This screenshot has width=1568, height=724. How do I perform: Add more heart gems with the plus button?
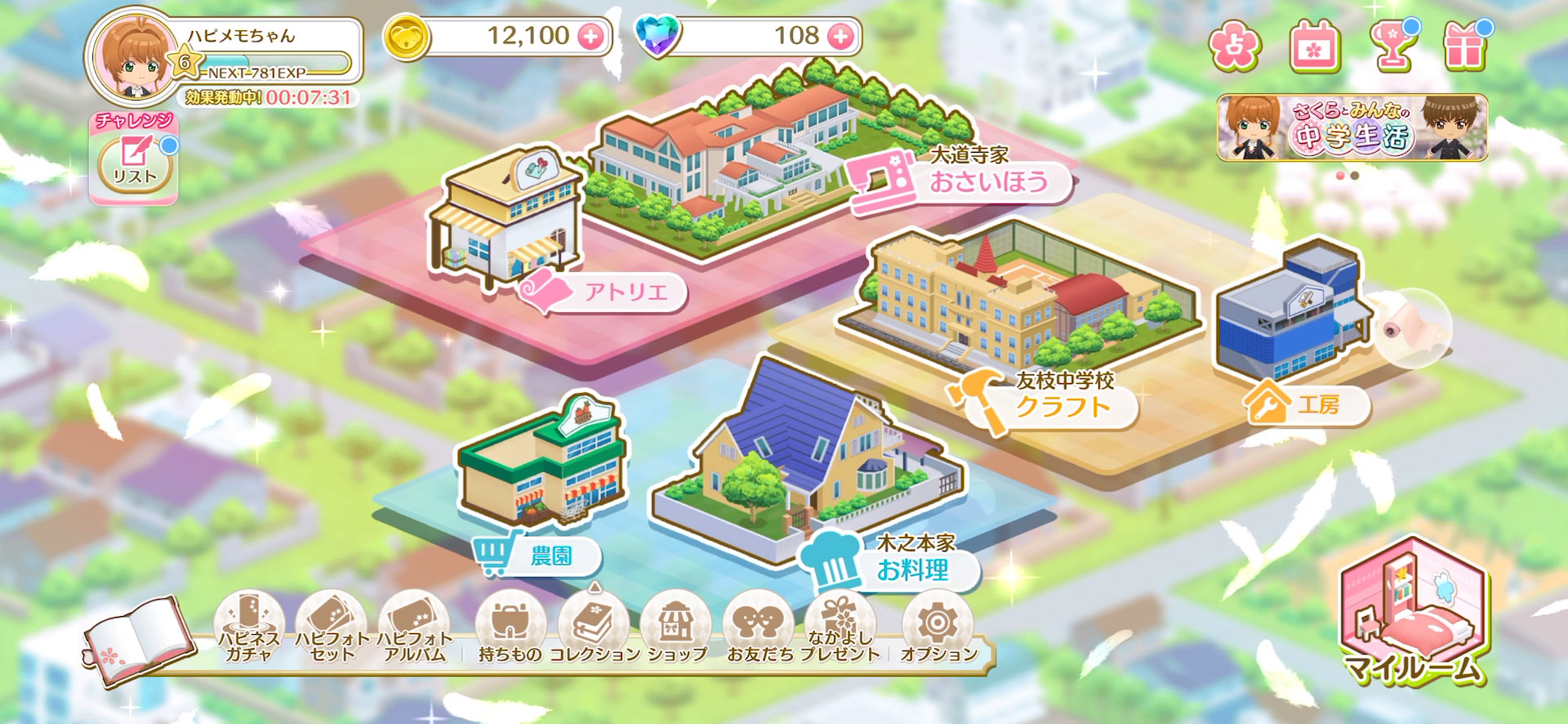pos(840,37)
